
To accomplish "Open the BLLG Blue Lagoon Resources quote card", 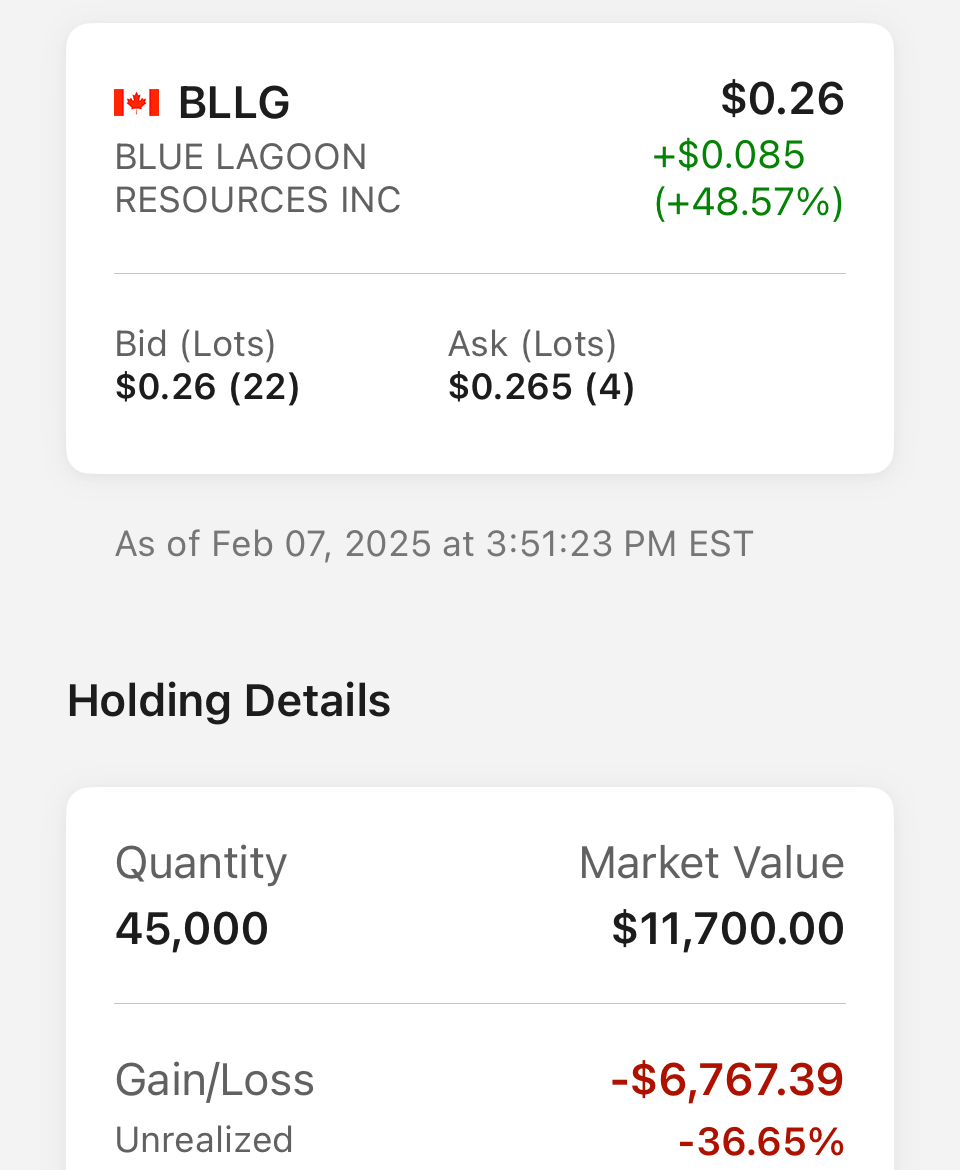I will pos(479,160).
